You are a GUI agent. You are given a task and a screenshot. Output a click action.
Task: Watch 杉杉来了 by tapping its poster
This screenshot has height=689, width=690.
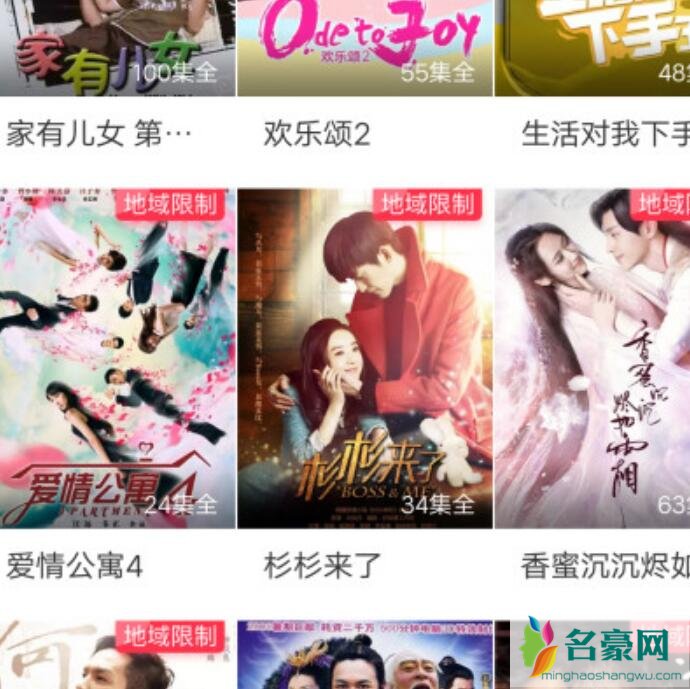pyautogui.click(x=365, y=358)
